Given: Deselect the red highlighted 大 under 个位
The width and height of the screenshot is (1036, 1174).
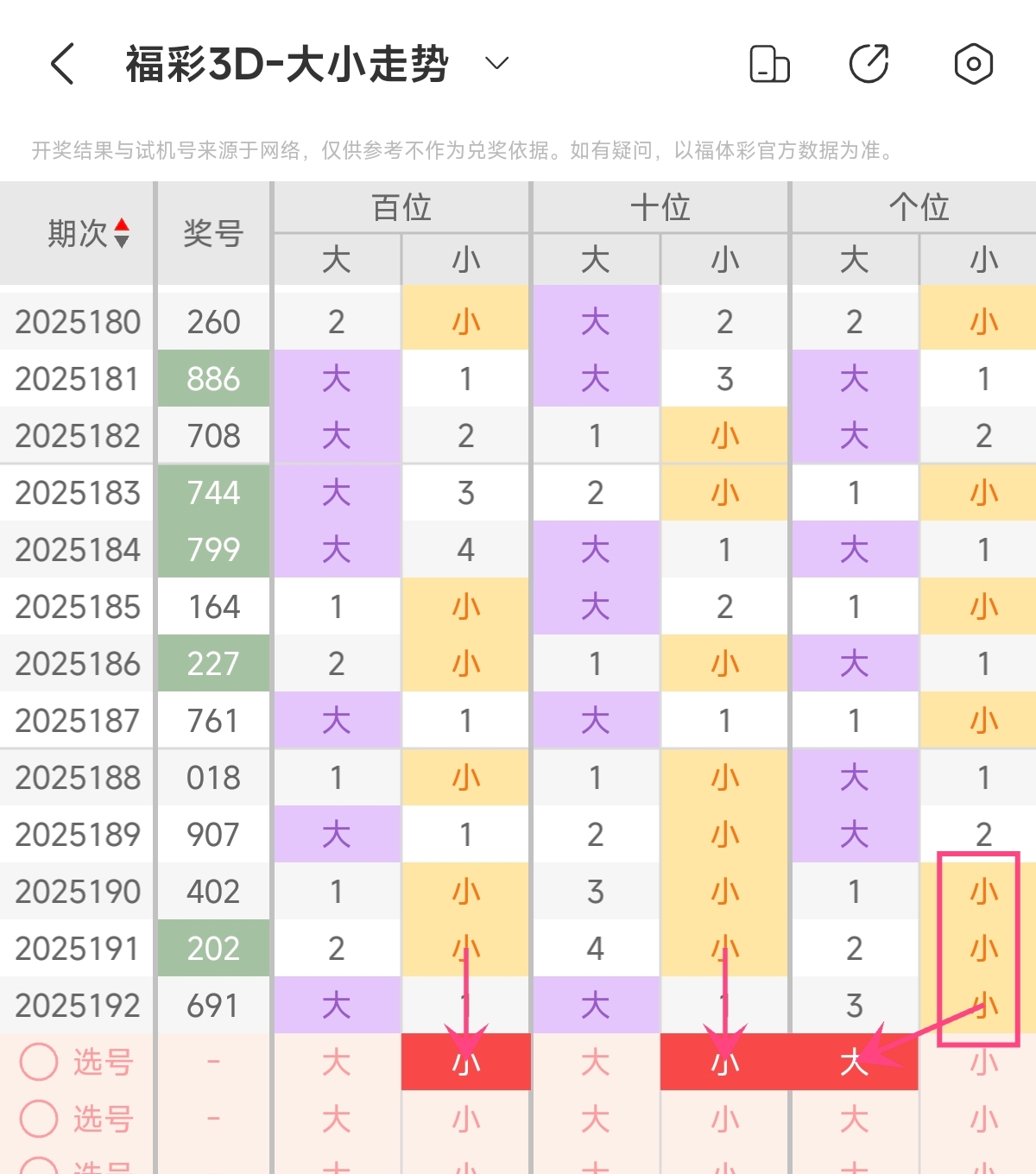Looking at the screenshot, I should (854, 1063).
